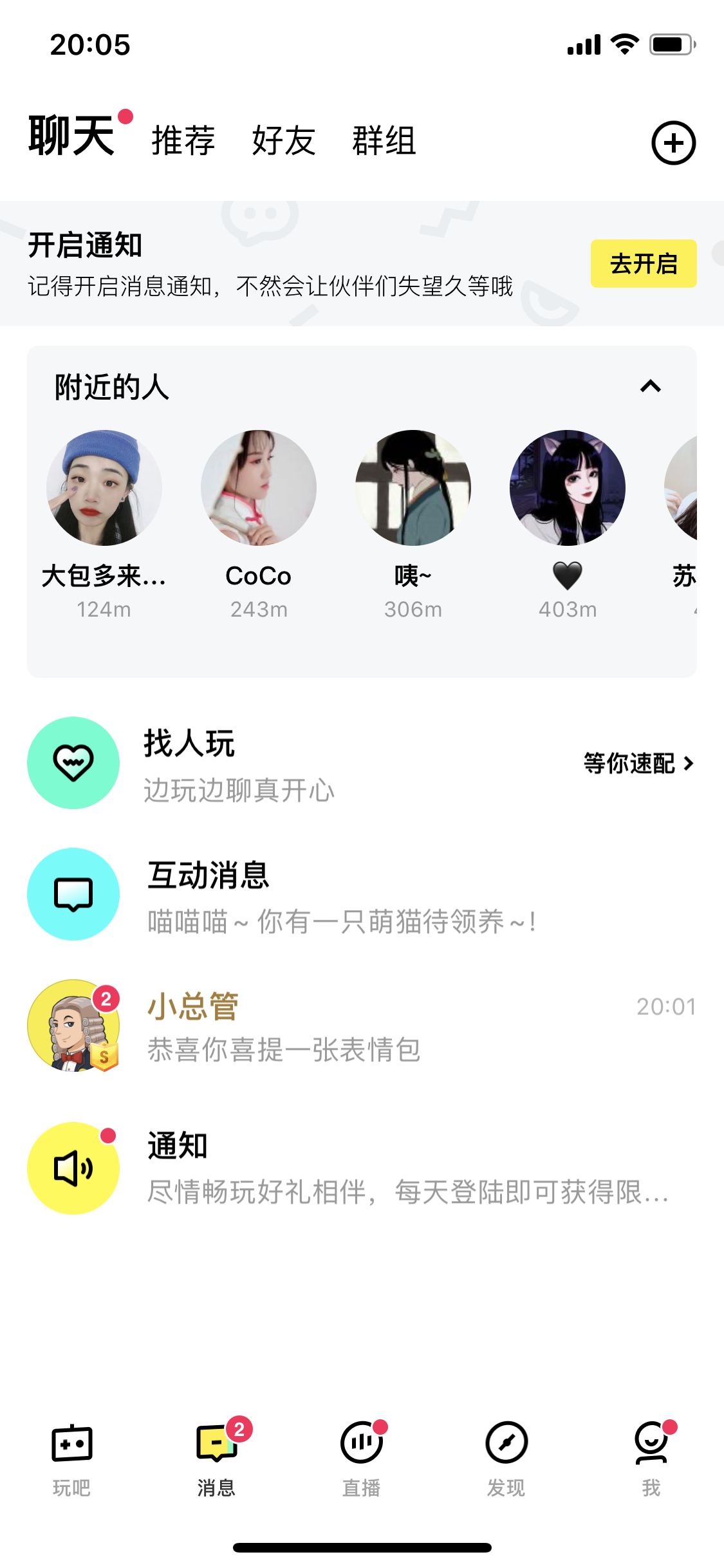Tap the 去开启 notification button

point(643,264)
